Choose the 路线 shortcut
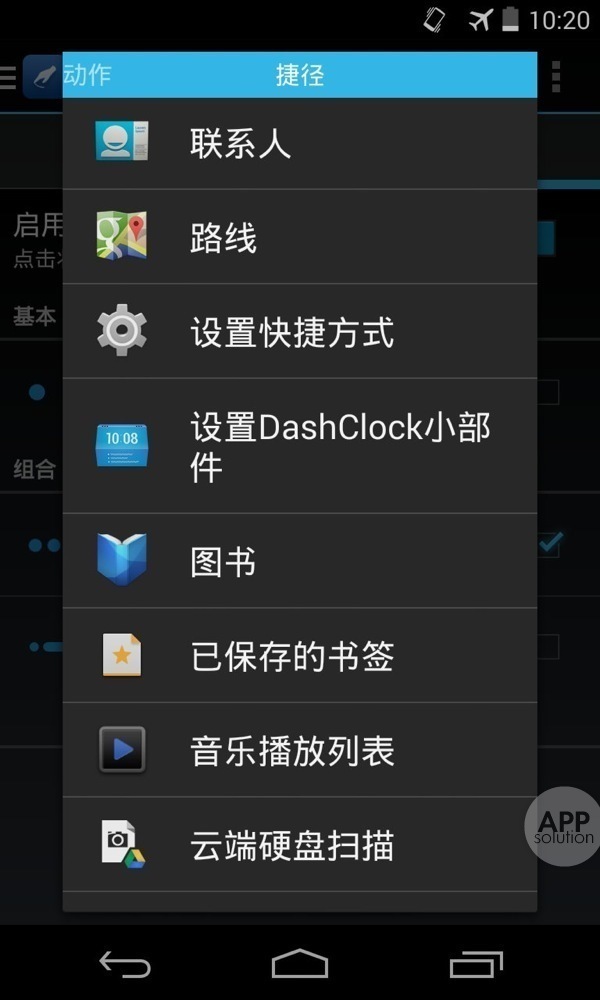The height and width of the screenshot is (1000, 600). 299,237
